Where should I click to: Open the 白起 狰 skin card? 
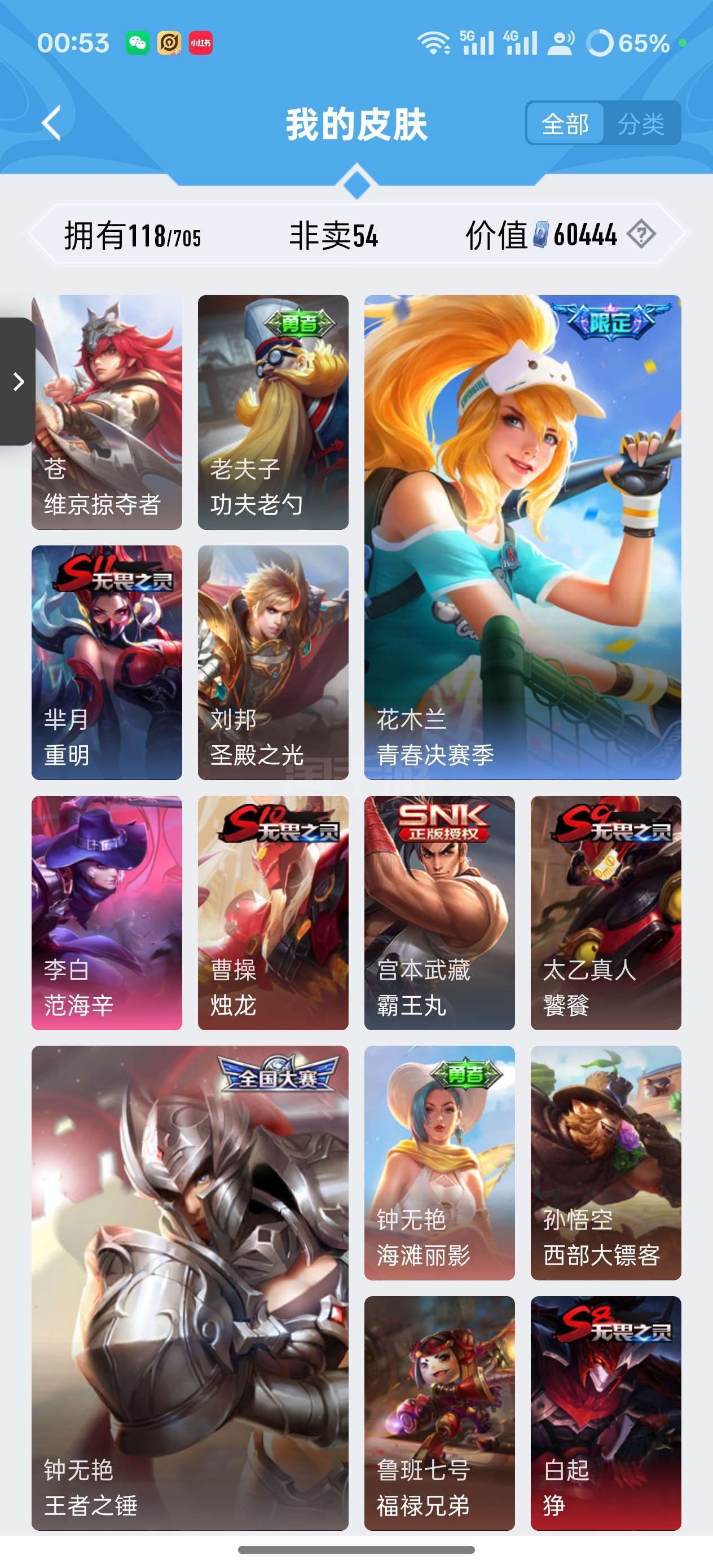[x=605, y=1413]
